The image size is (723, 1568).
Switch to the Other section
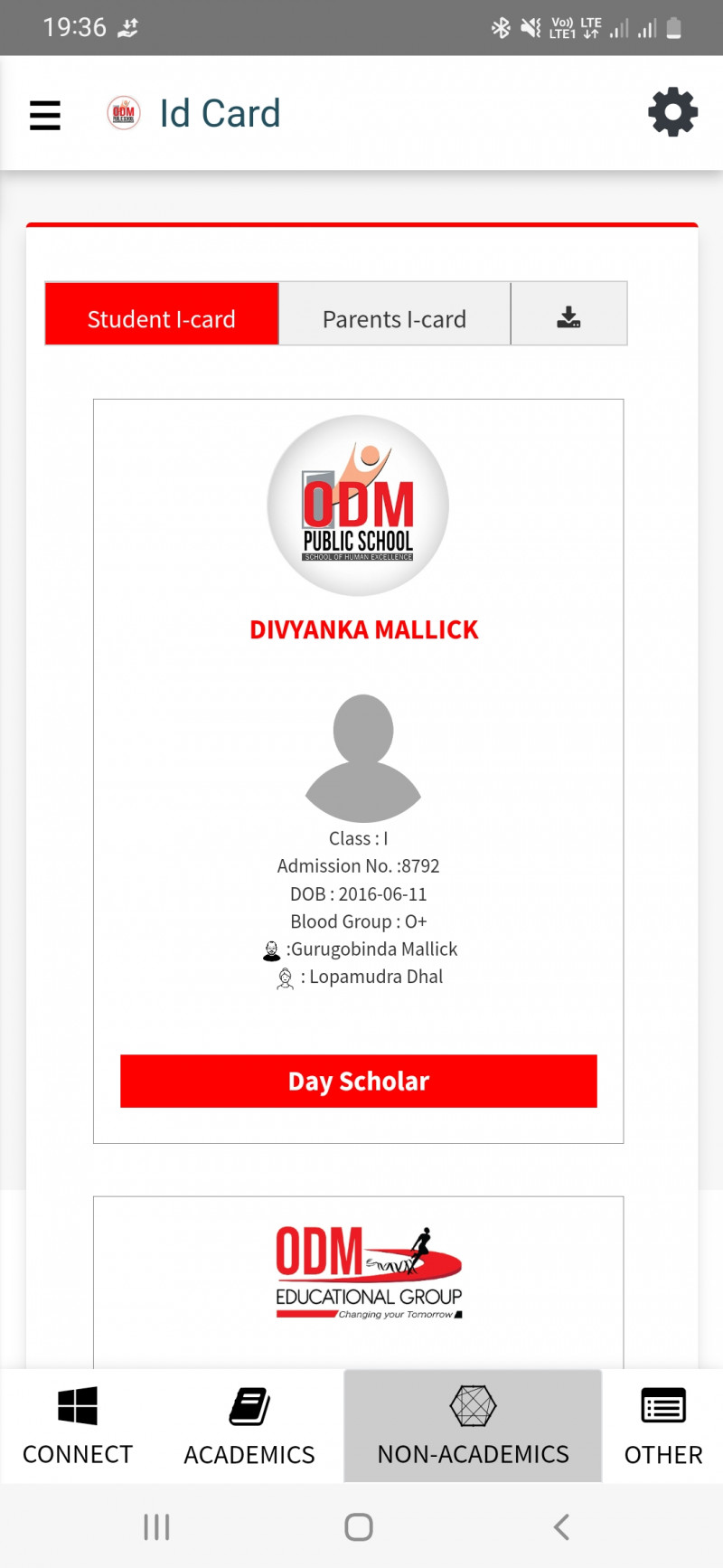point(663,1426)
